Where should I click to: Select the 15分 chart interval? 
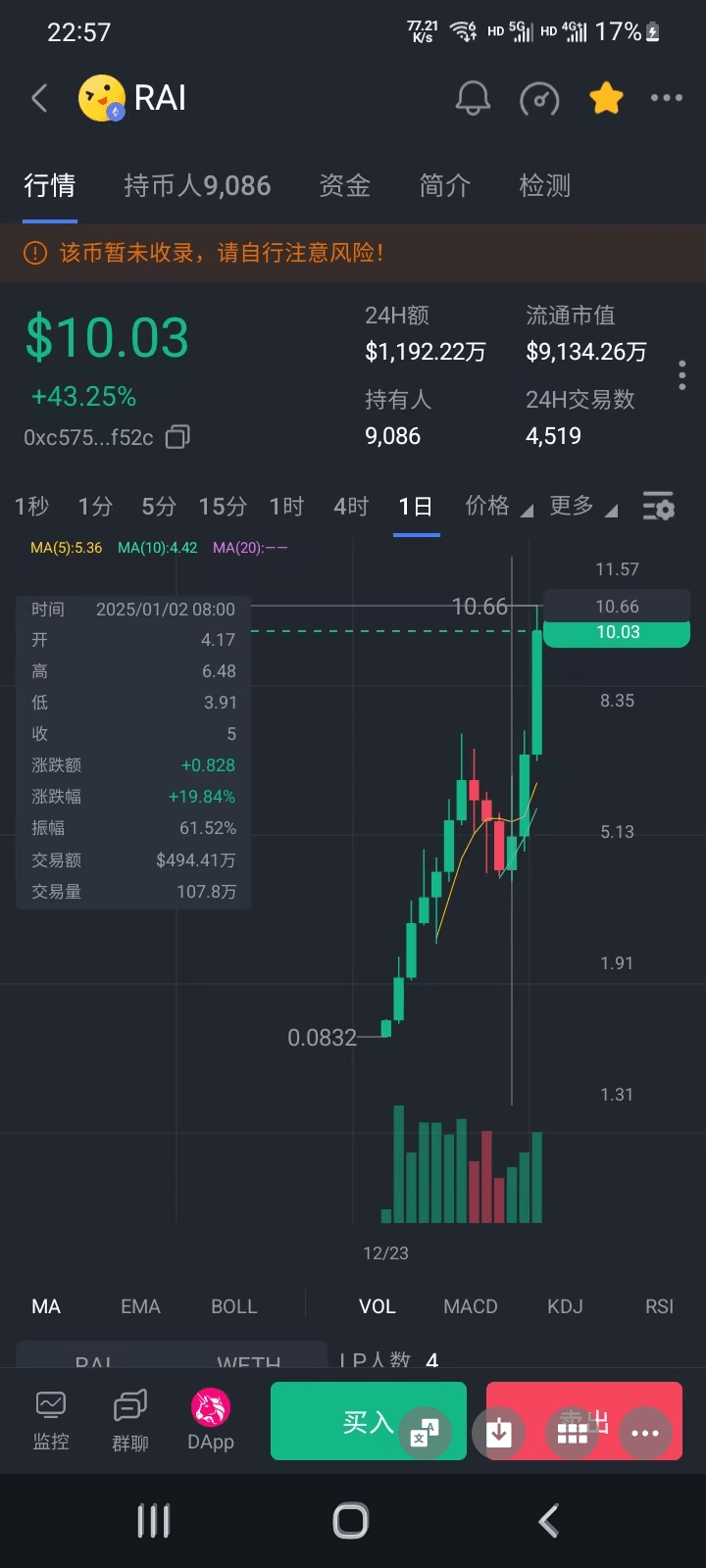click(223, 507)
